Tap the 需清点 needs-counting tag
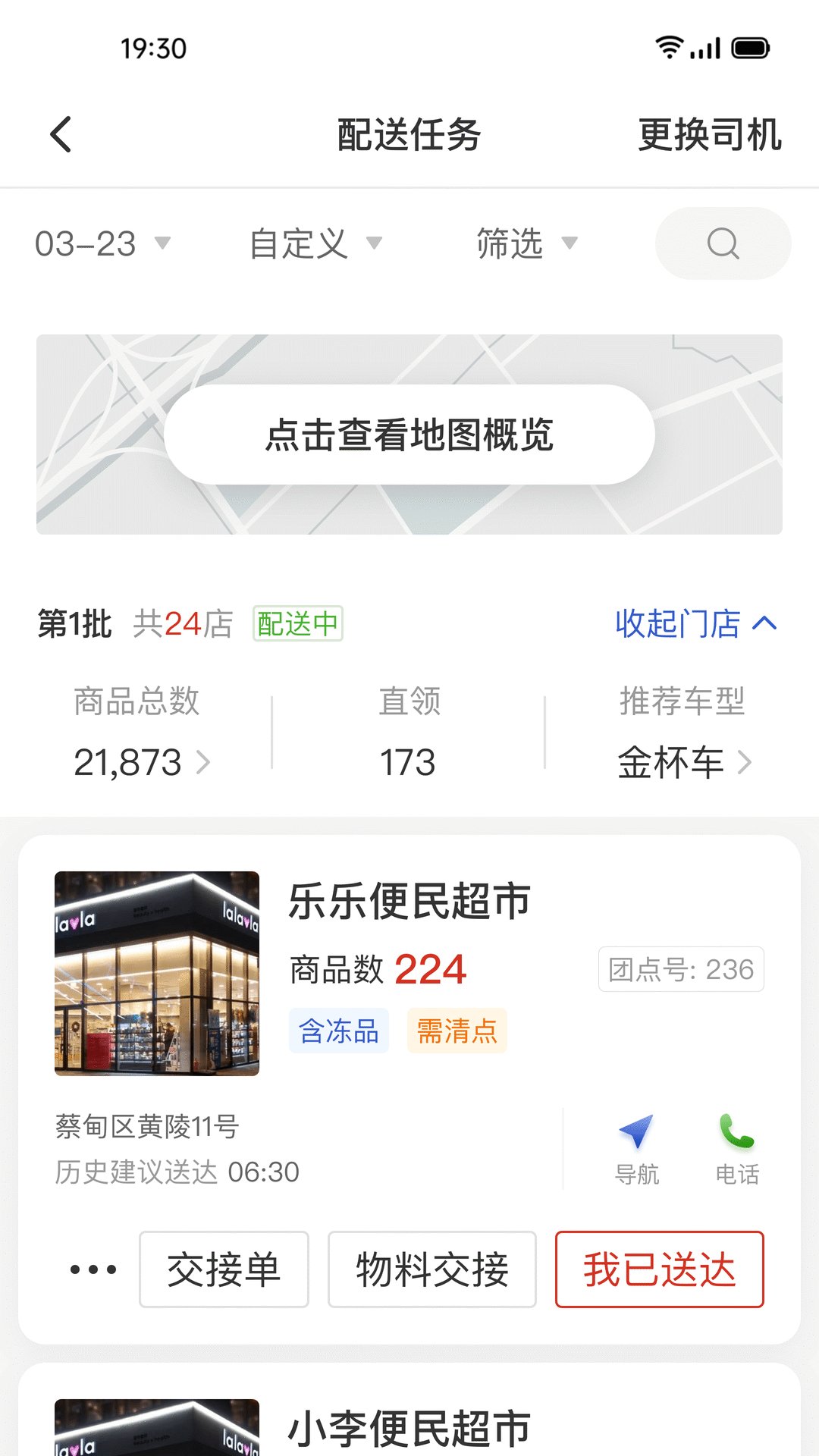 [x=456, y=1031]
